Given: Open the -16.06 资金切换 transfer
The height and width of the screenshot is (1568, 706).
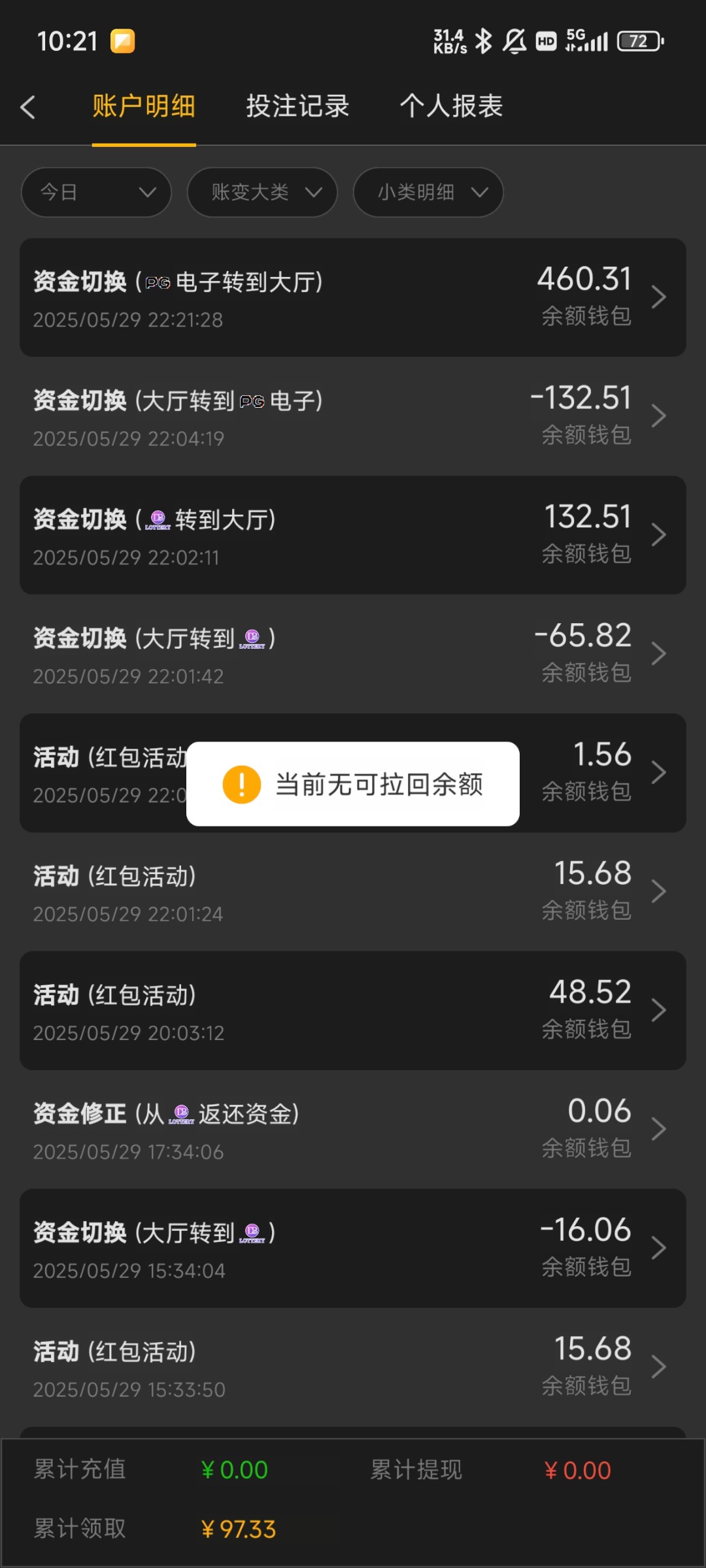Looking at the screenshot, I should 353,1249.
